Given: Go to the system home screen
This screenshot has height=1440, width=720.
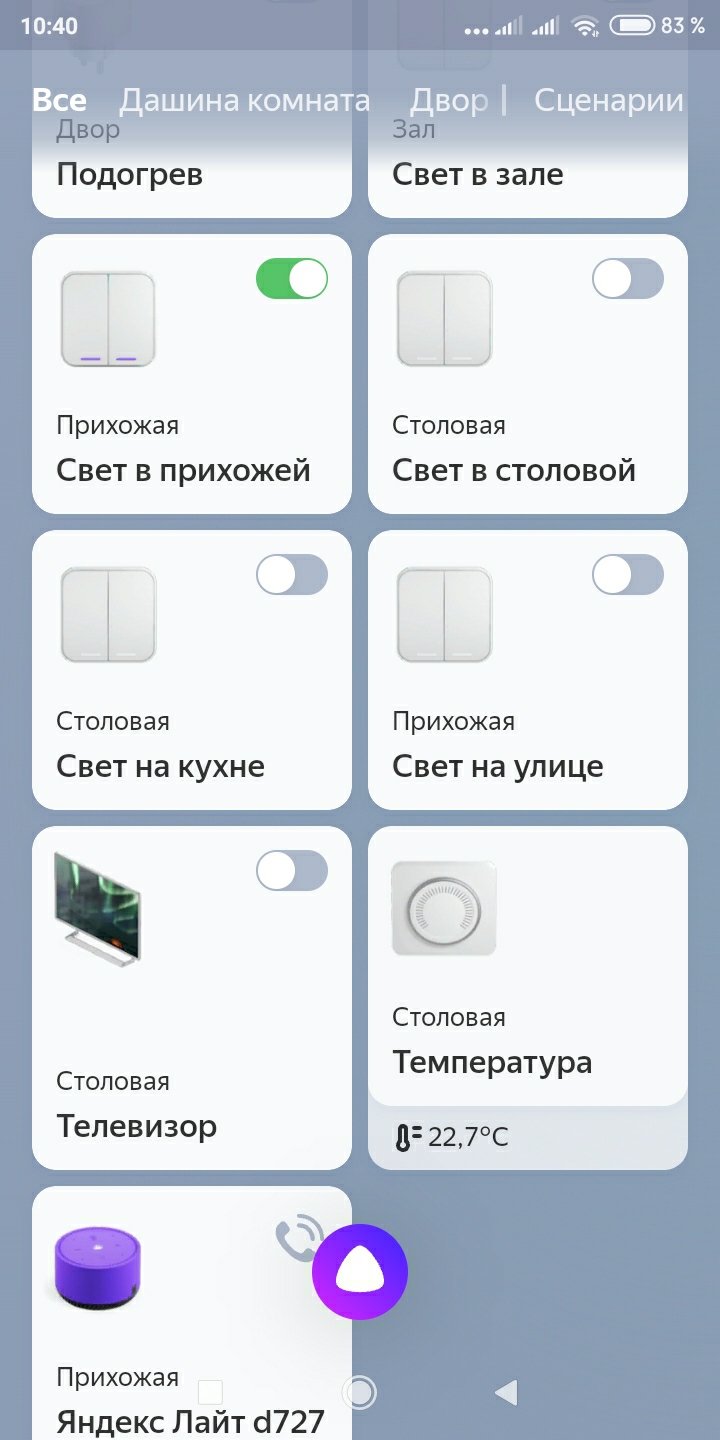Looking at the screenshot, I should click(359, 1392).
